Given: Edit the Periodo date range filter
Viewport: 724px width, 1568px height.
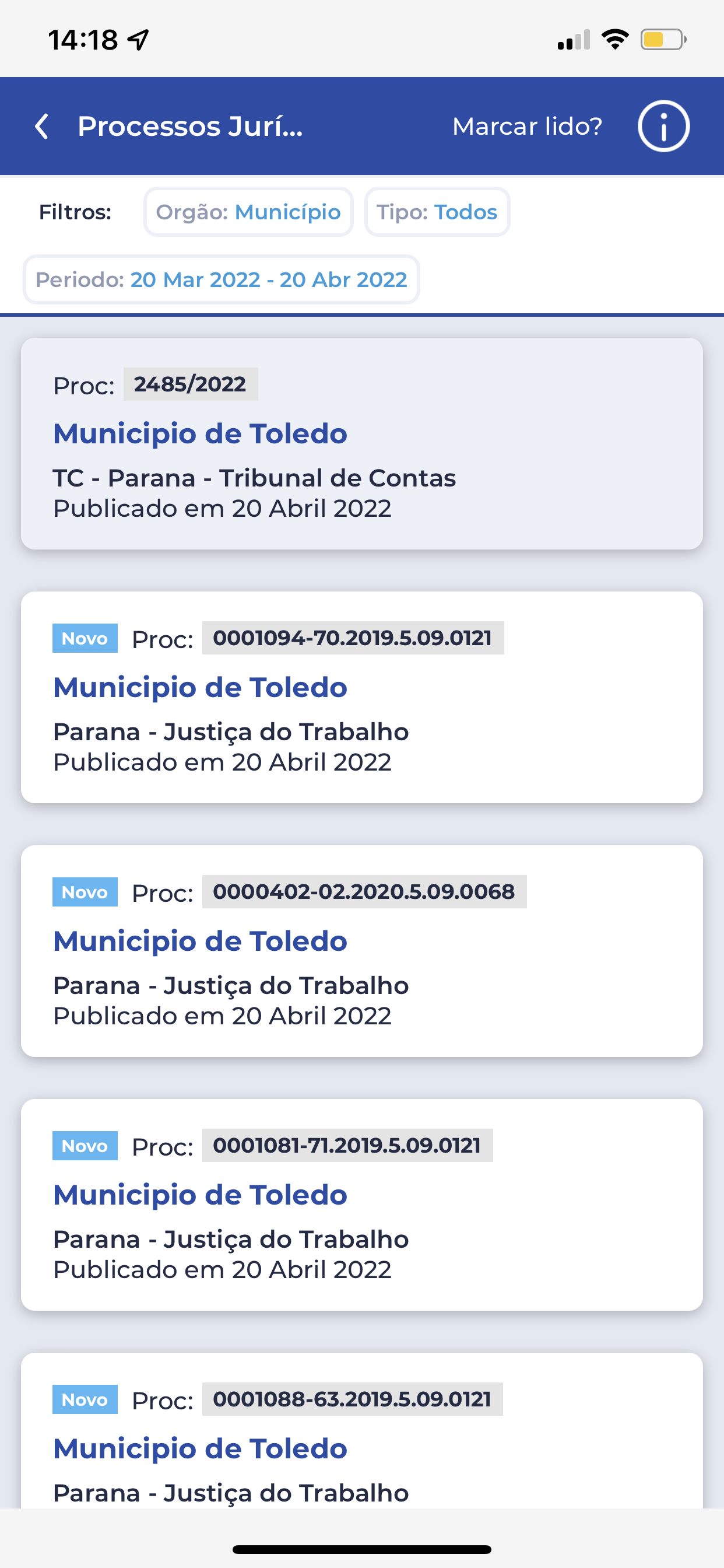Looking at the screenshot, I should (x=222, y=279).
